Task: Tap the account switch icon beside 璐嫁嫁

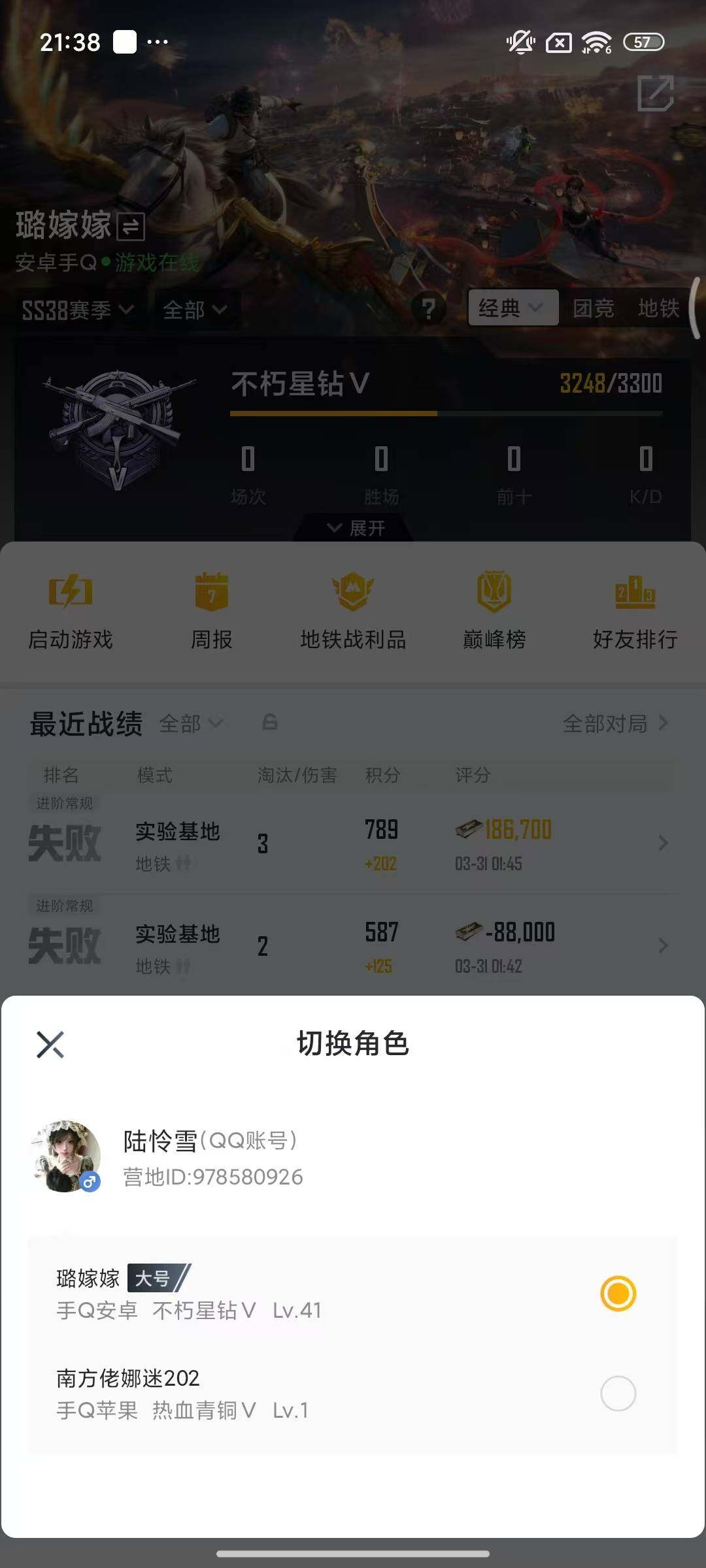Action: (130, 227)
